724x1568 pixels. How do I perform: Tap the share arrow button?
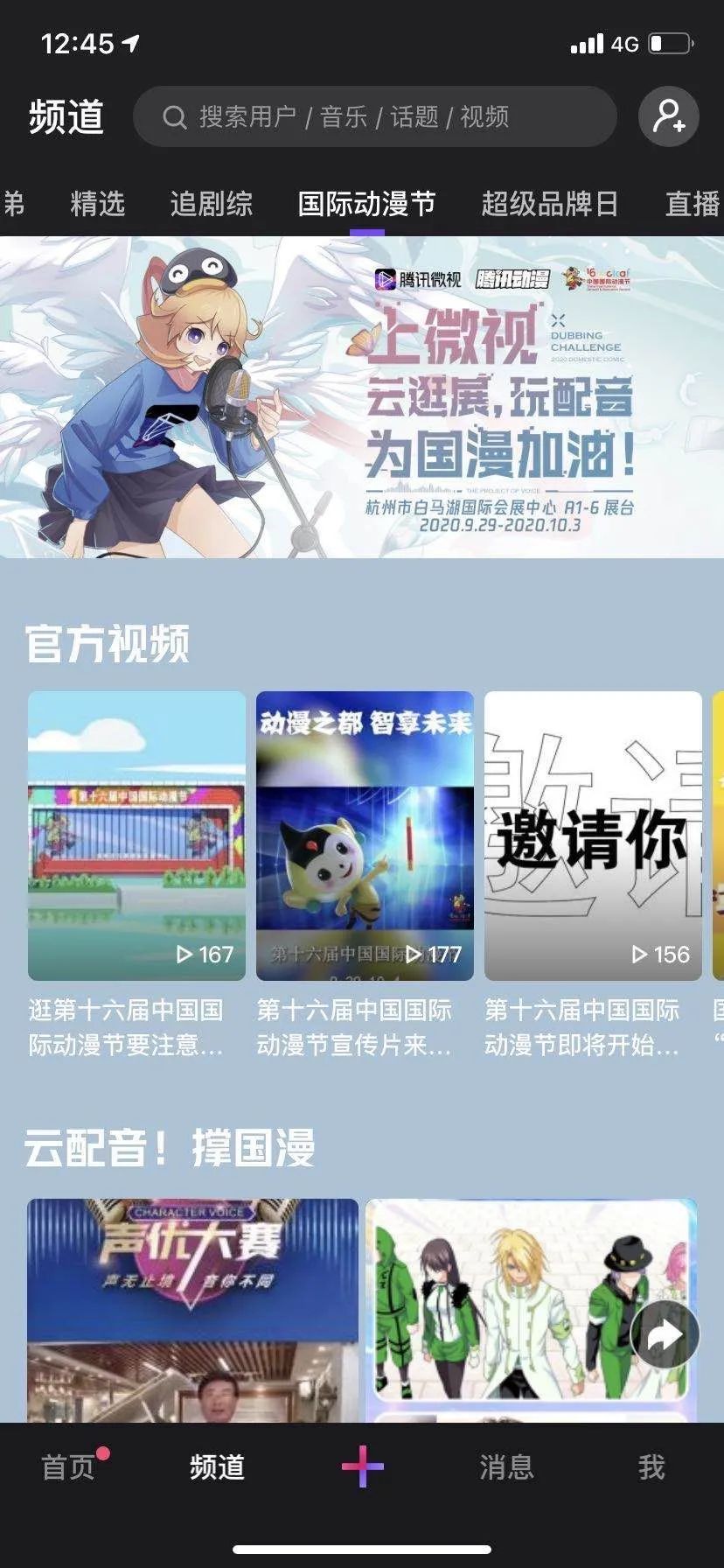(x=665, y=1334)
